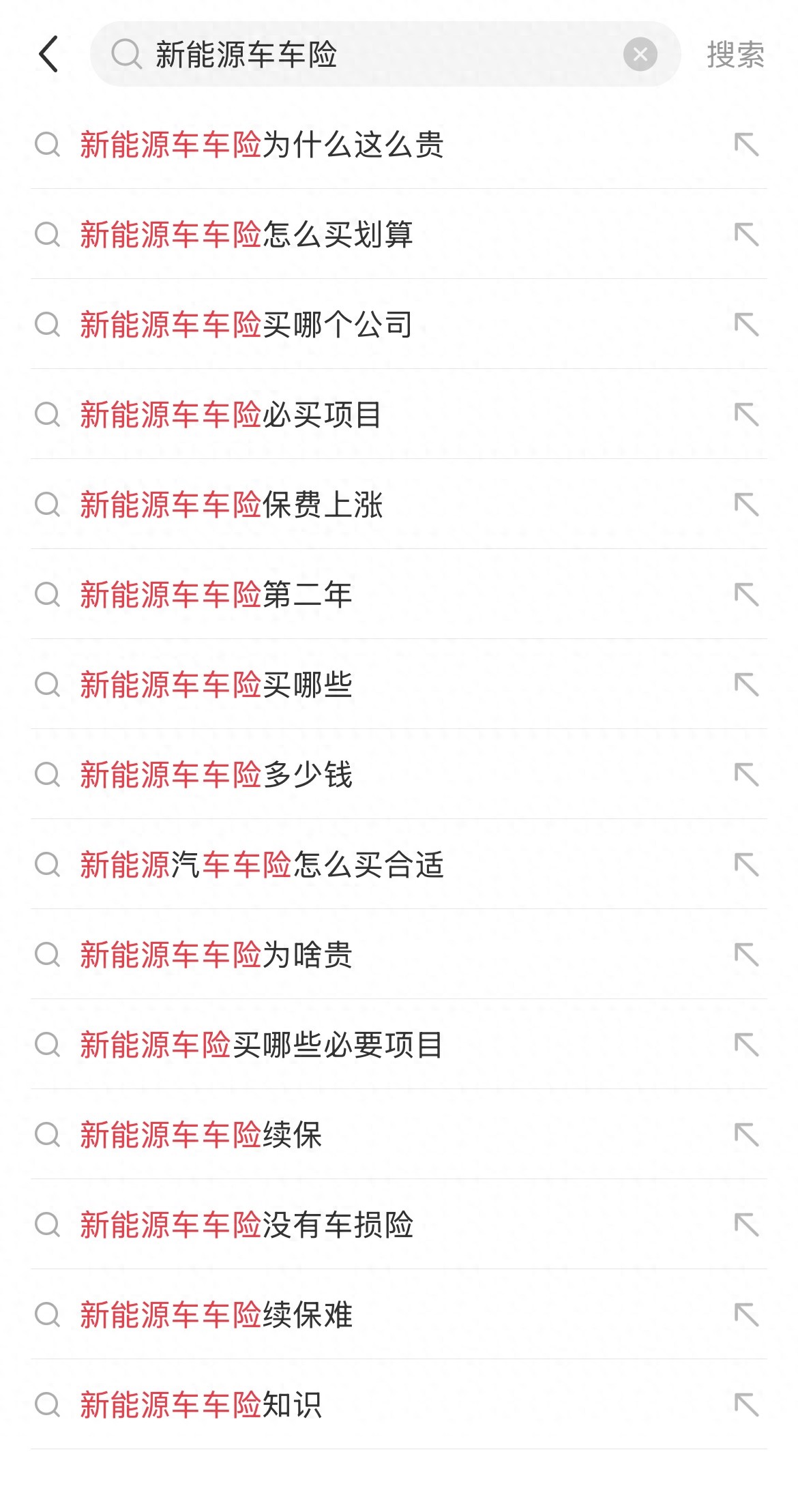The height and width of the screenshot is (1512, 798).
Task: Open suggestion 新能源车车险必买项目
Action: [x=231, y=415]
